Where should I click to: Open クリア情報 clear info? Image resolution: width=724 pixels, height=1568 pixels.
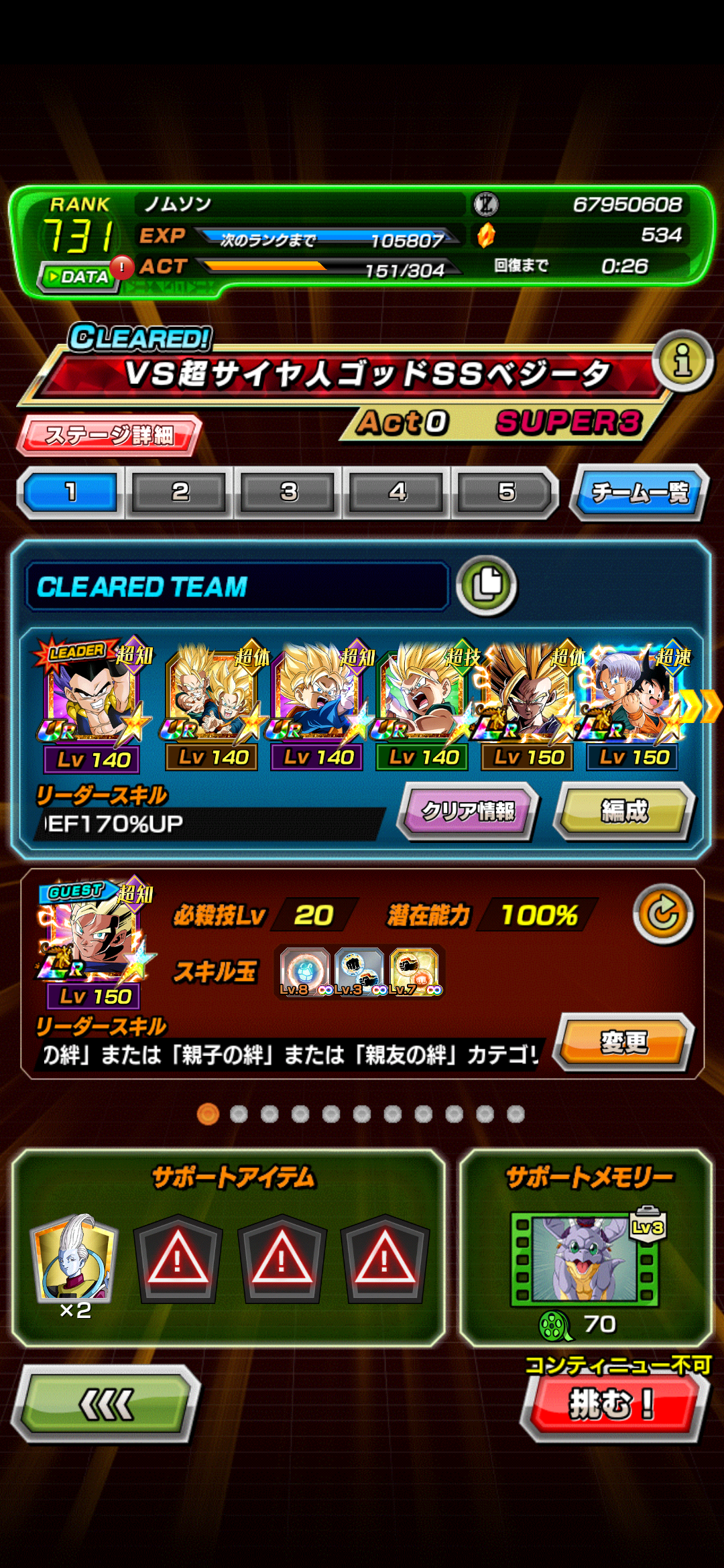(468, 811)
